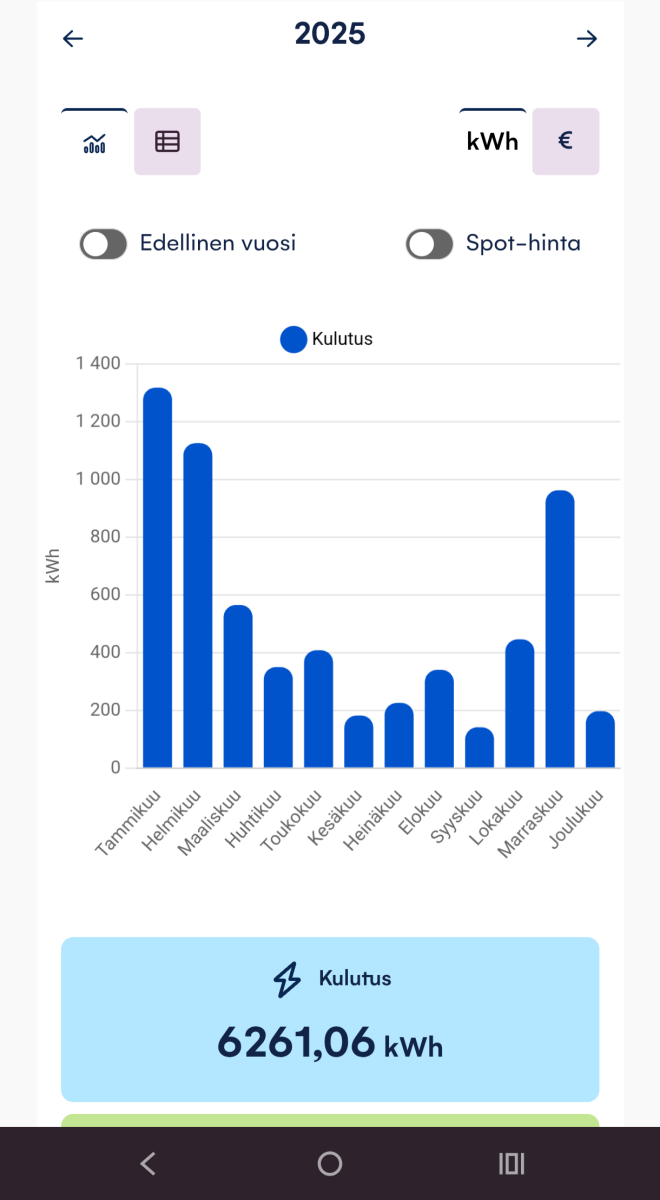Go to the previous year with left arrow
660x1200 pixels.
[x=73, y=39]
